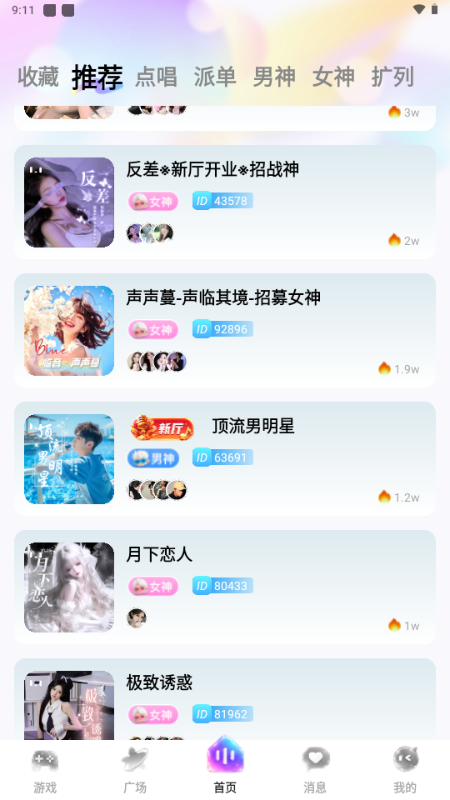Open the 扩列 tab
This screenshot has width=450, height=800.
tap(392, 77)
